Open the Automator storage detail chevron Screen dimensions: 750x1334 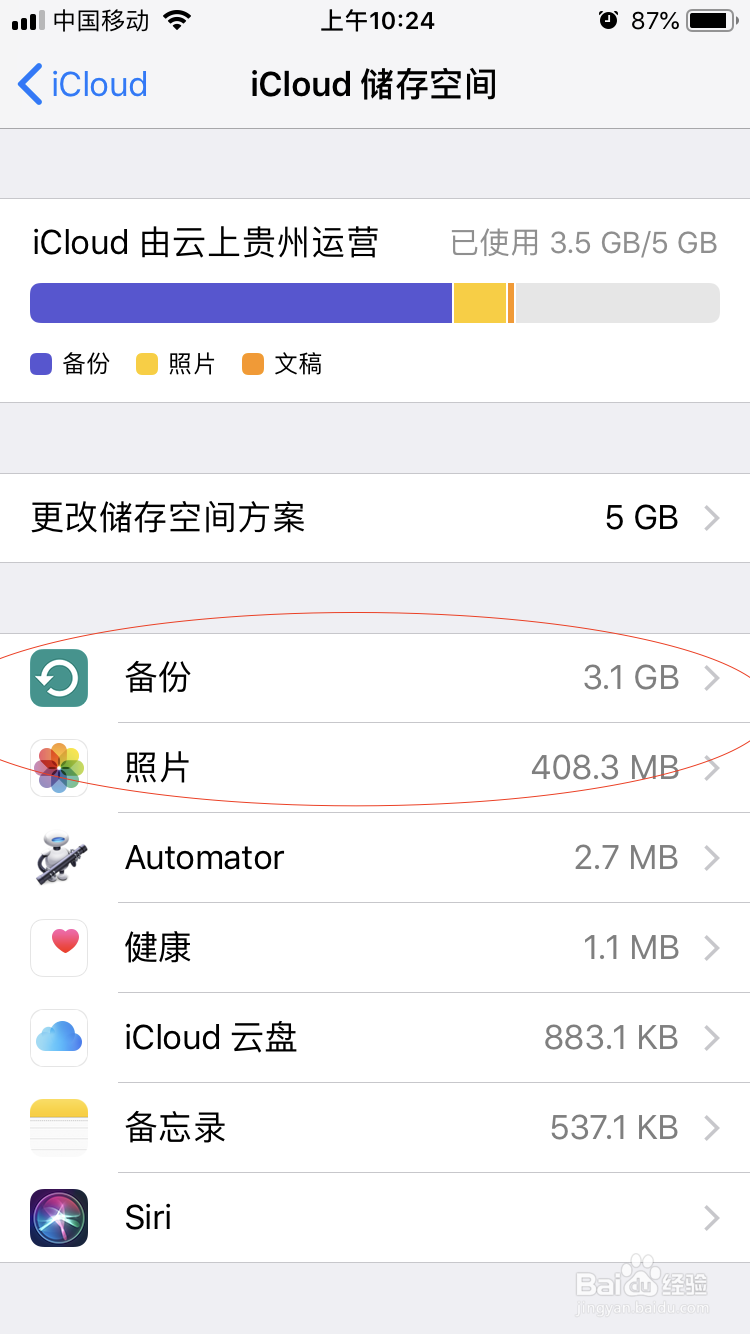pos(714,858)
